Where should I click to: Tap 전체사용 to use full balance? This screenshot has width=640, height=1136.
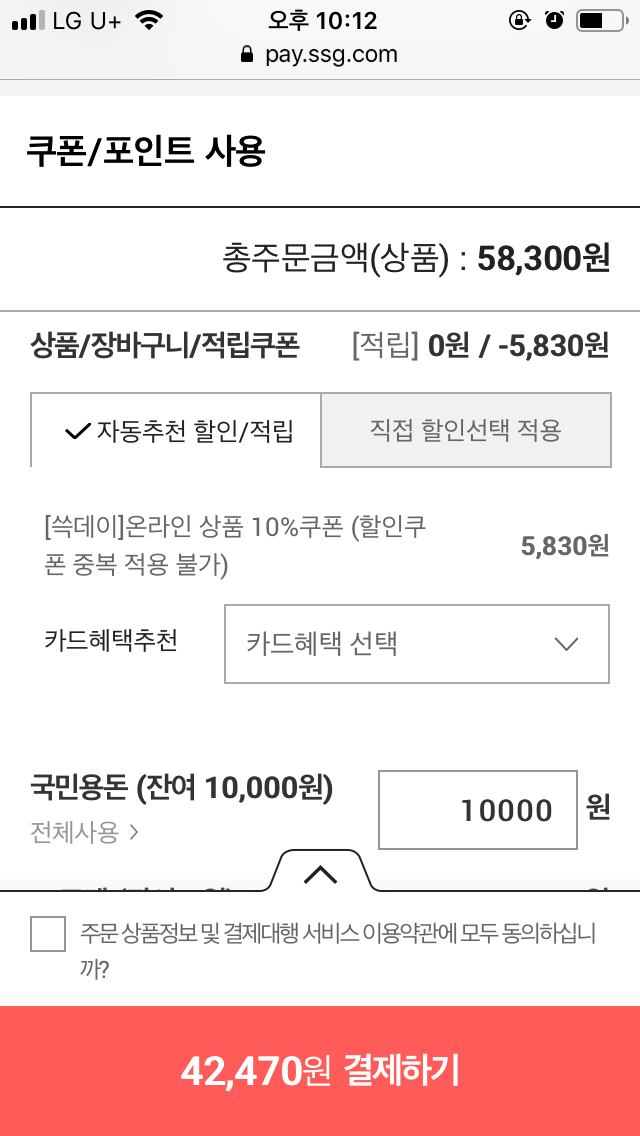(x=84, y=831)
